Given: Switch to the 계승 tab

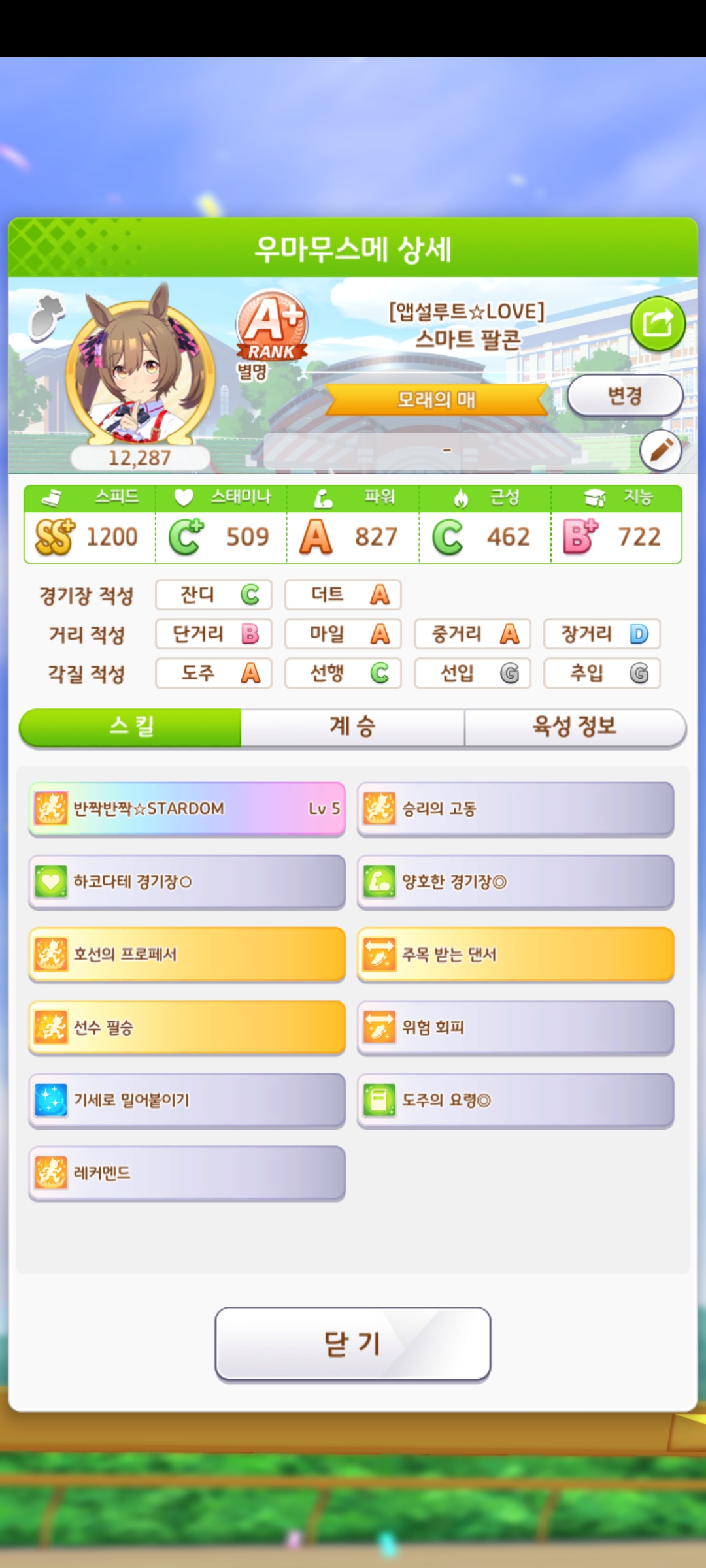Looking at the screenshot, I should coord(352,727).
